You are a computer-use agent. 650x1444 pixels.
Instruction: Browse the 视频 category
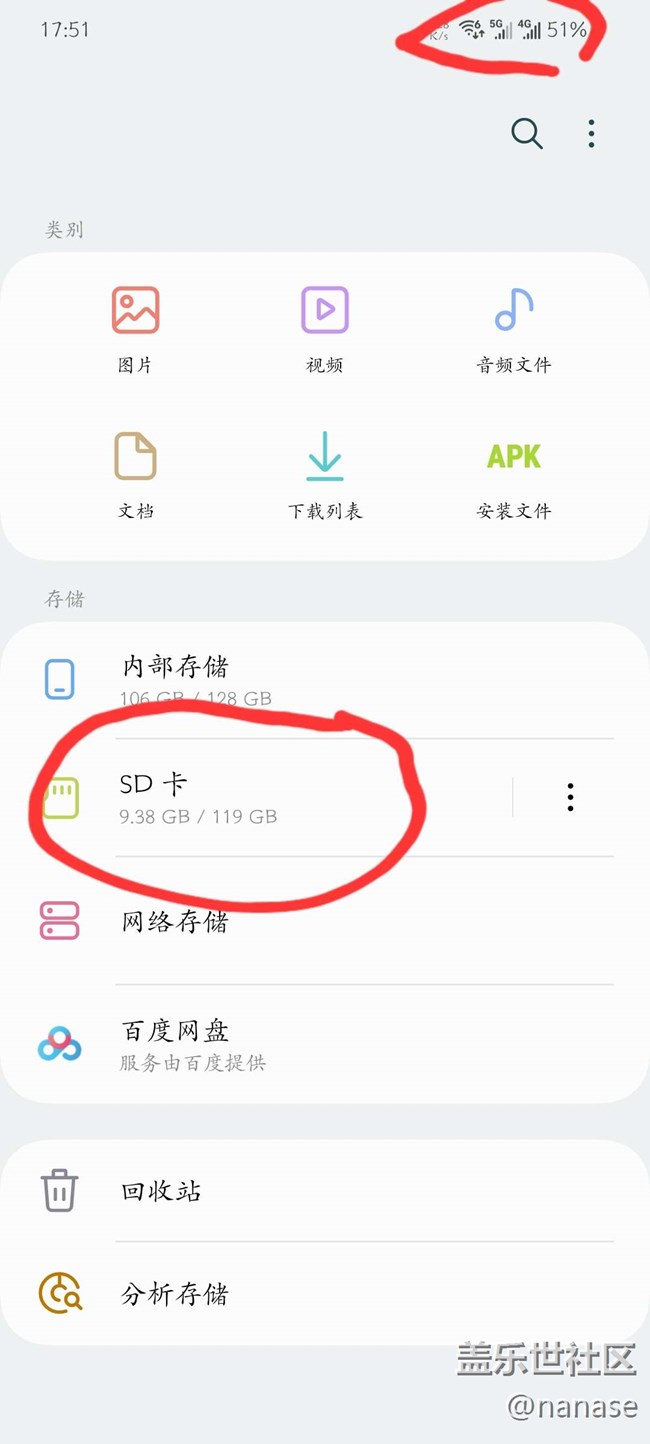click(x=324, y=330)
